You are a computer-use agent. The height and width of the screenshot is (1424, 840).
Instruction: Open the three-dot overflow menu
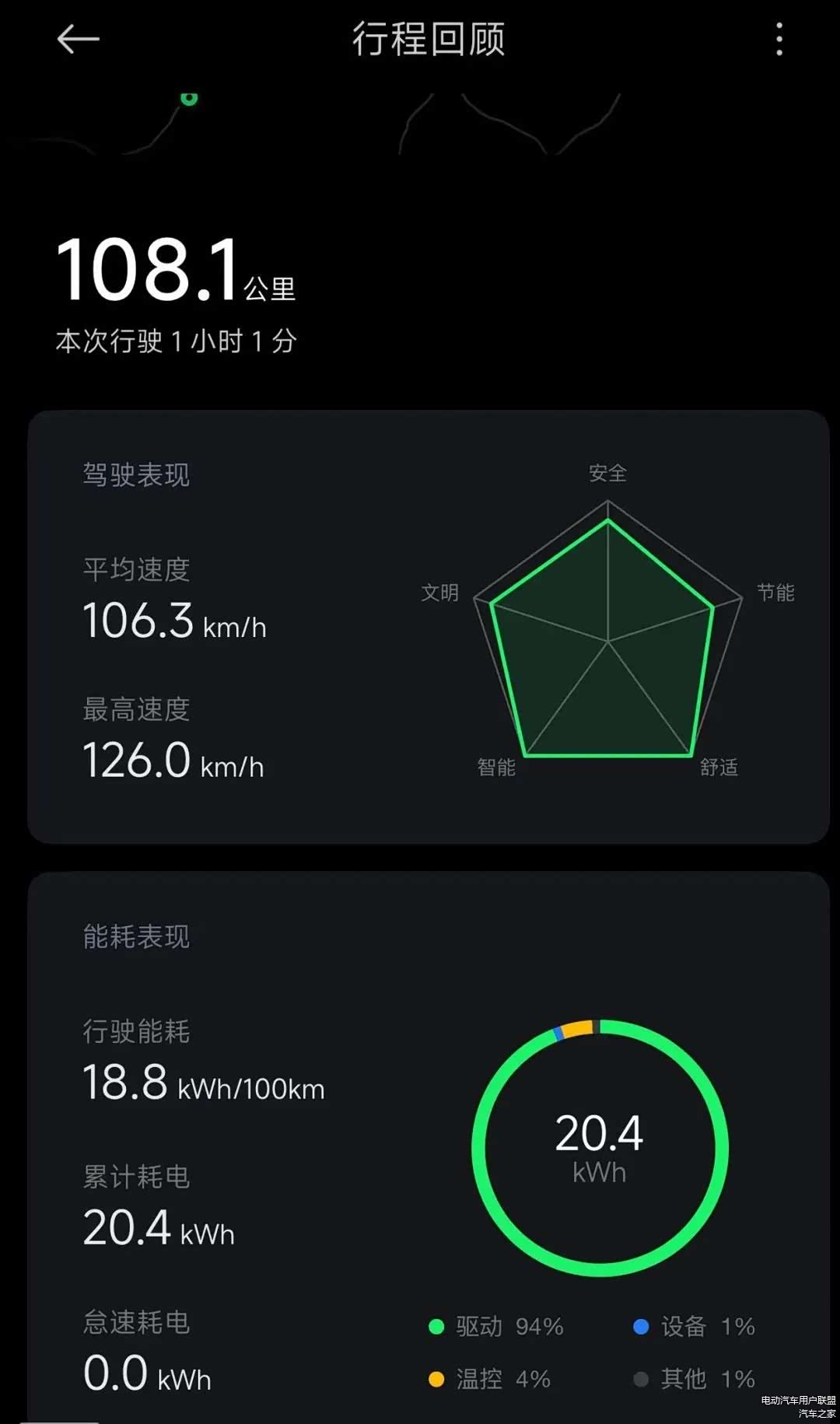click(x=779, y=39)
